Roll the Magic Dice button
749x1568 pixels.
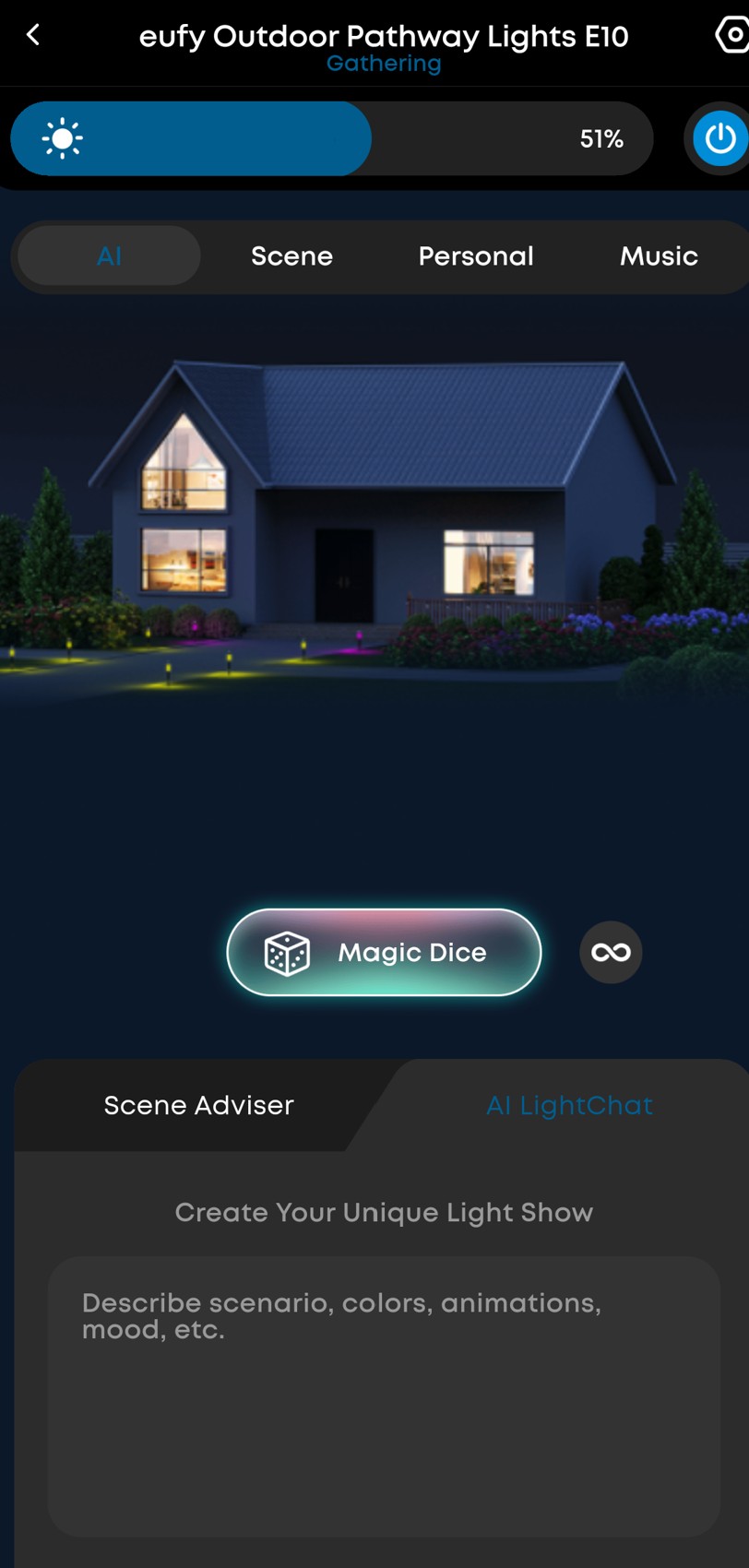384,952
